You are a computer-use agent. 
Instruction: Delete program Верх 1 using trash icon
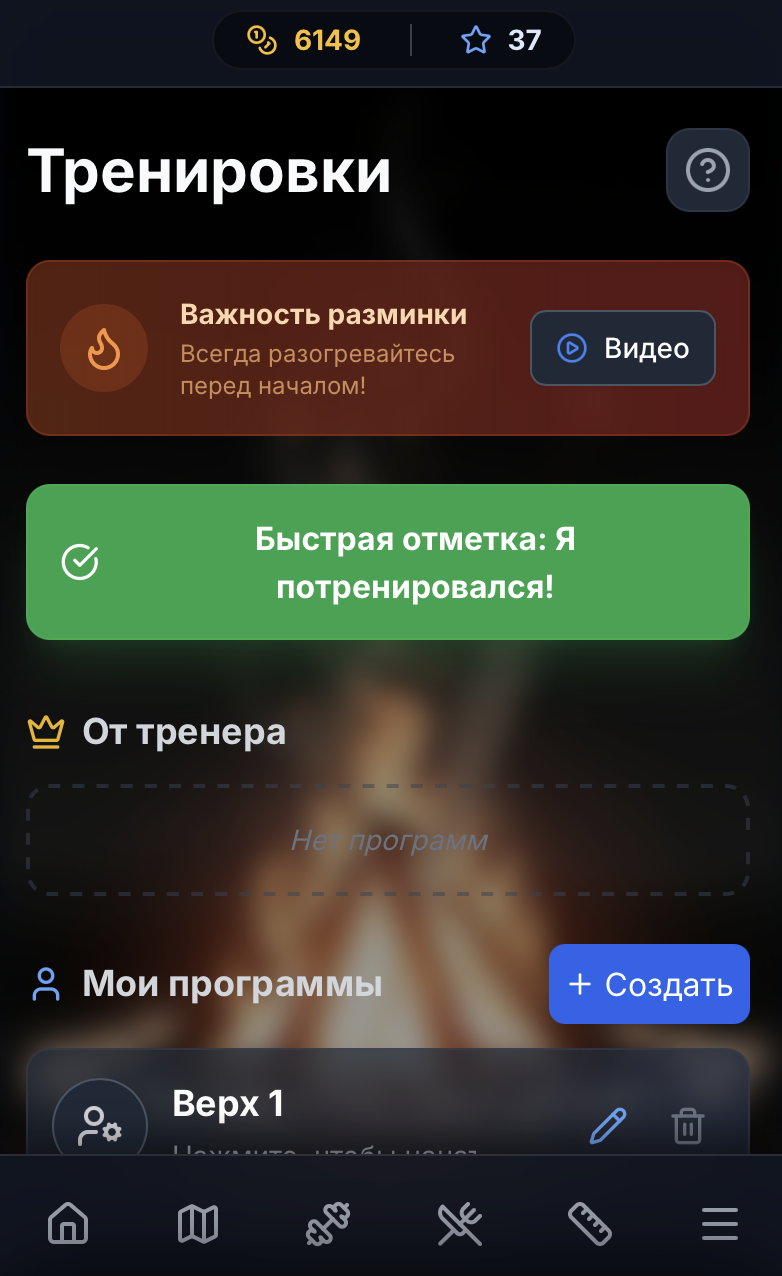[x=688, y=1126]
